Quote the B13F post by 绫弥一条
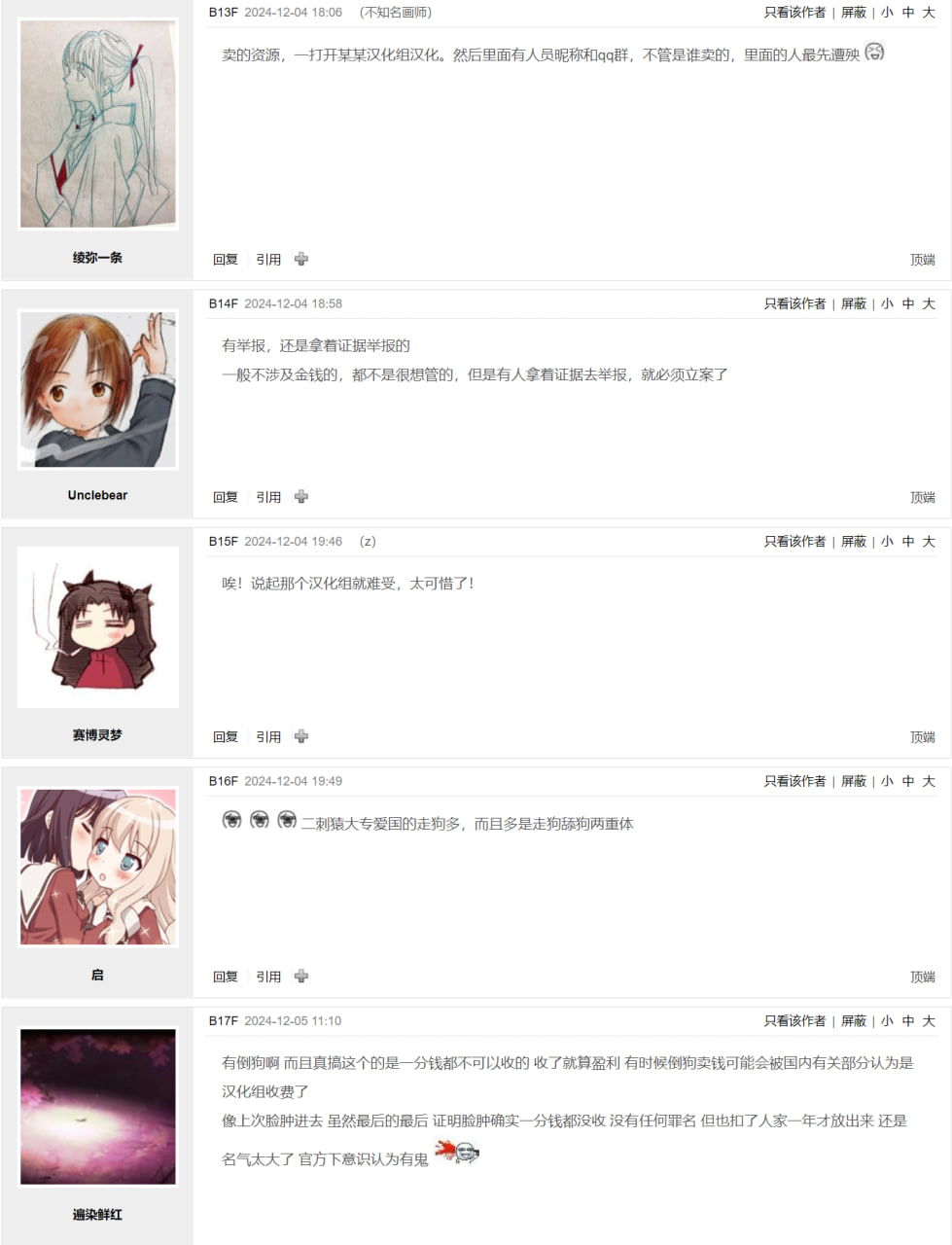 coord(268,260)
